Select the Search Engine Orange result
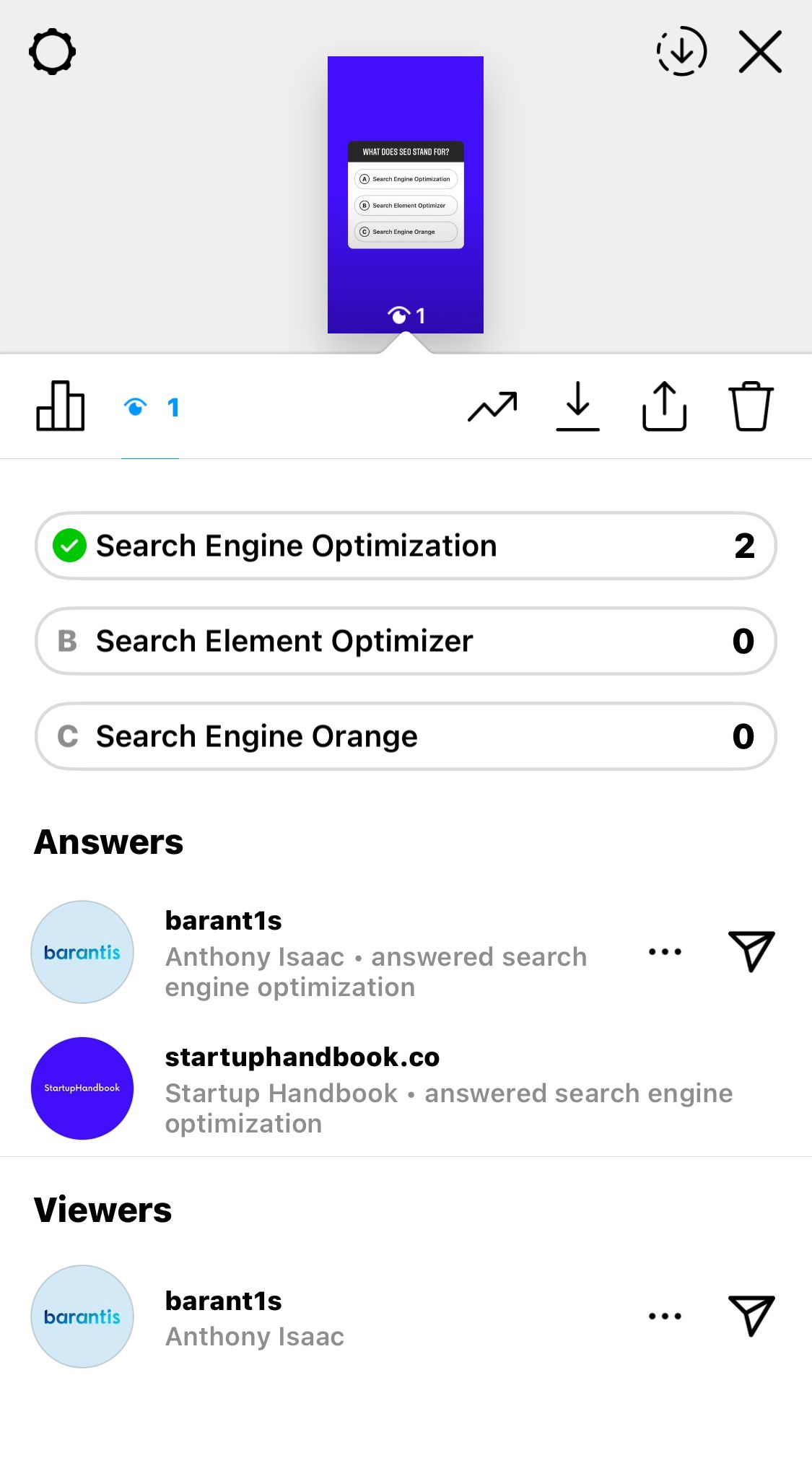The width and height of the screenshot is (812, 1458). 406,736
